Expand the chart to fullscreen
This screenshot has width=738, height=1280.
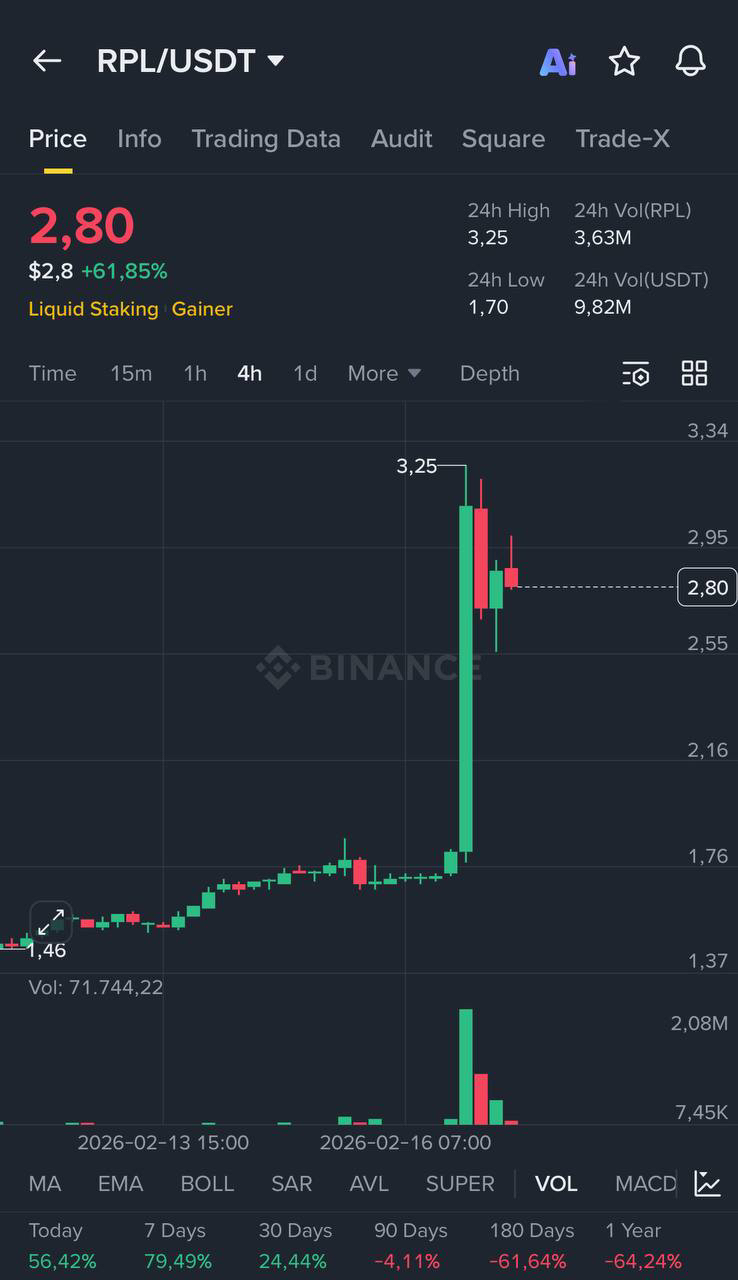[50, 921]
